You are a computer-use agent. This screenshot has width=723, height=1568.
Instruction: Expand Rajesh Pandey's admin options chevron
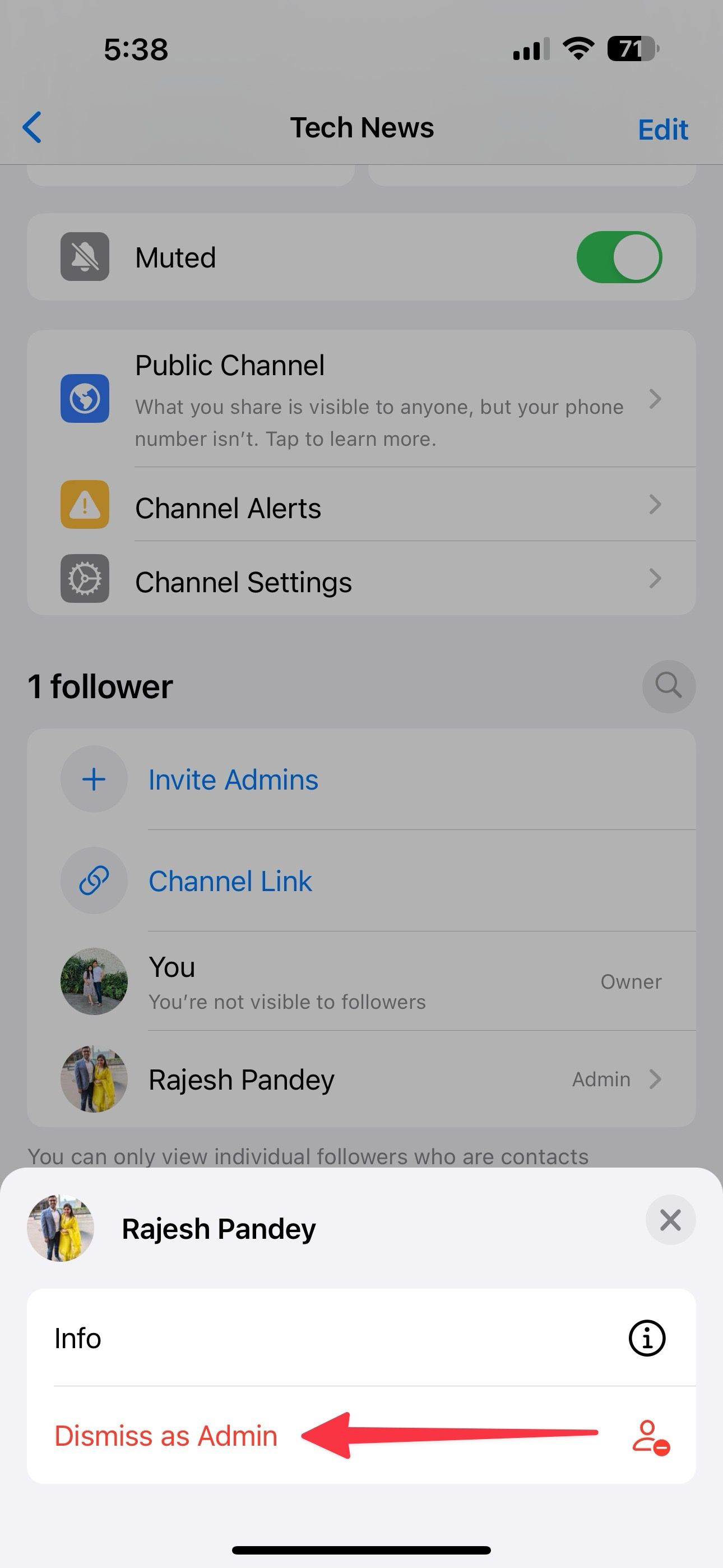pos(655,1078)
